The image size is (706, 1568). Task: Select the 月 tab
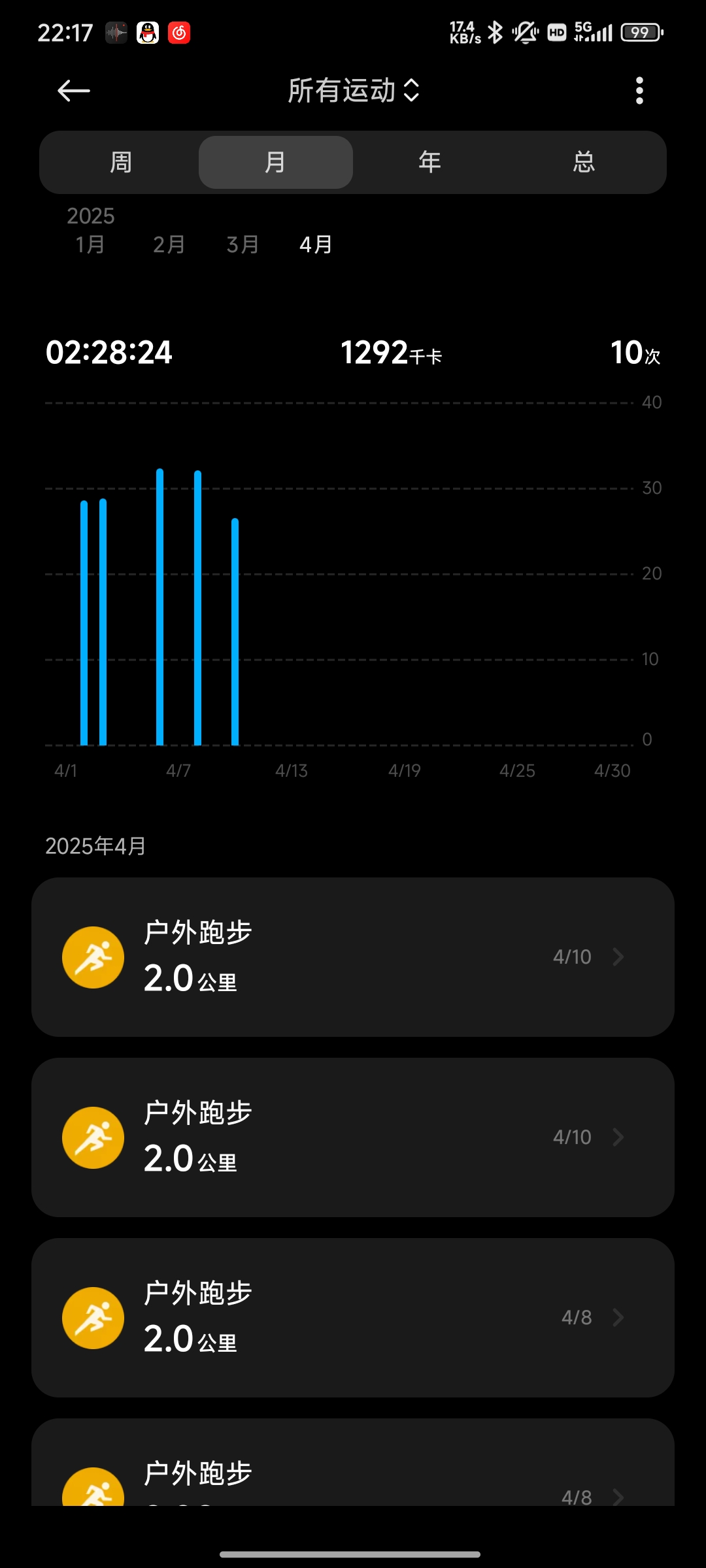tap(276, 162)
